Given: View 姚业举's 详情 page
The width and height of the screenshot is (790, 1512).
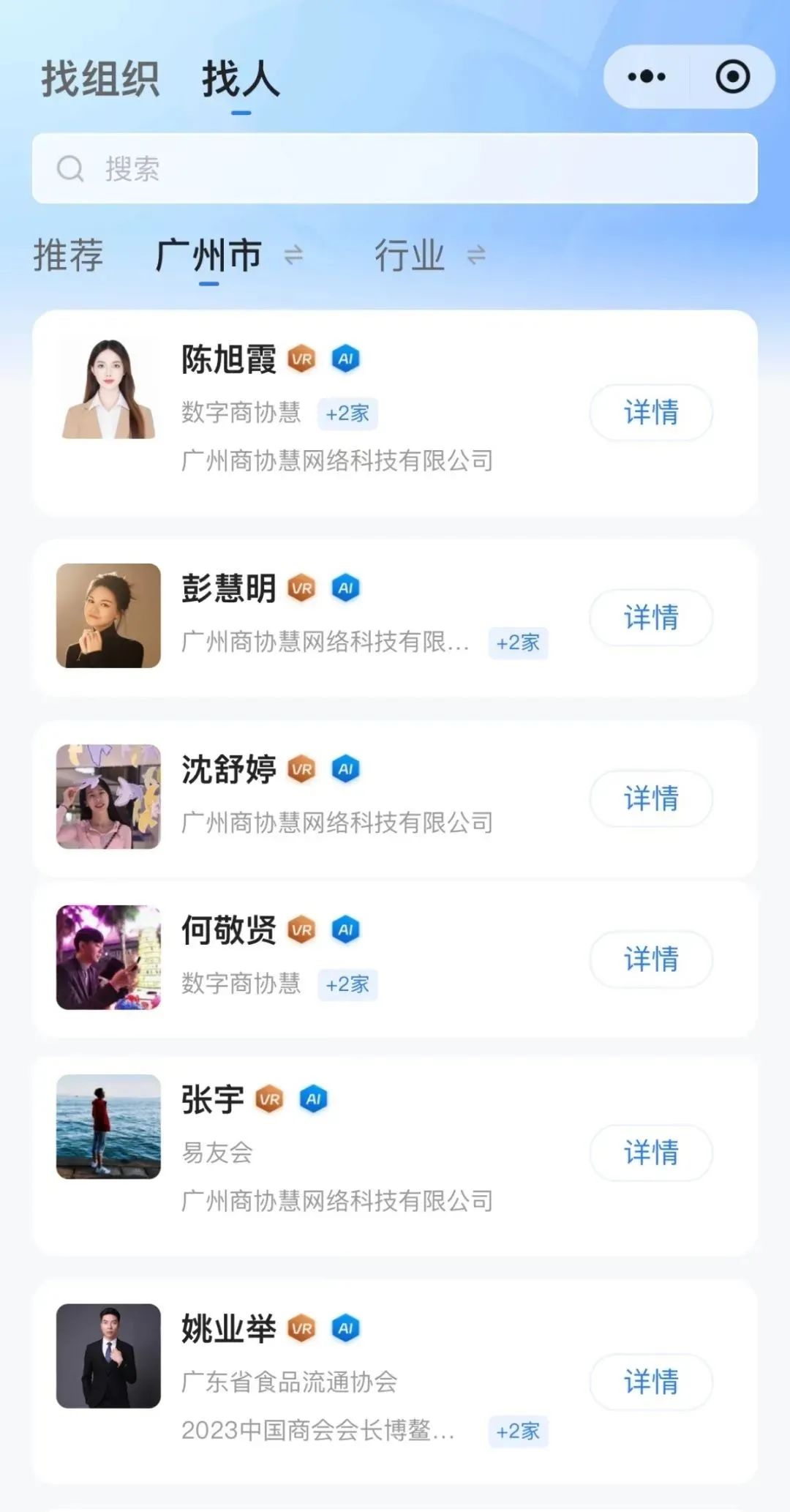Looking at the screenshot, I should [650, 1382].
